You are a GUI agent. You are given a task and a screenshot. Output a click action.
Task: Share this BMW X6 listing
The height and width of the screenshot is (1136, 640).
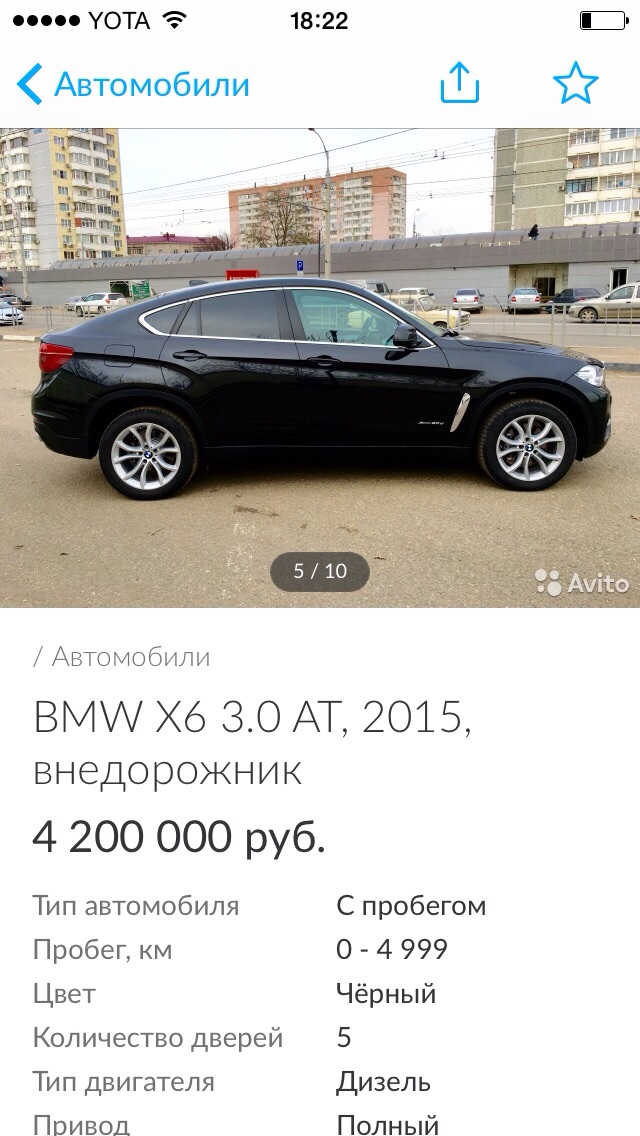tap(460, 83)
